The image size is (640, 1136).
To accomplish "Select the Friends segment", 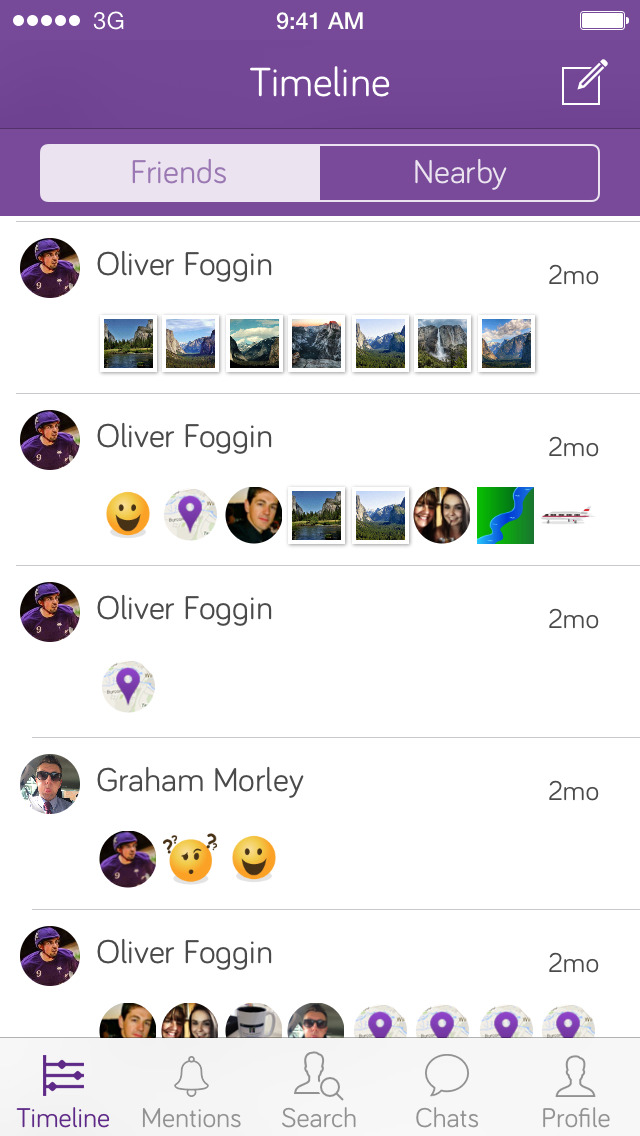I will click(x=180, y=173).
